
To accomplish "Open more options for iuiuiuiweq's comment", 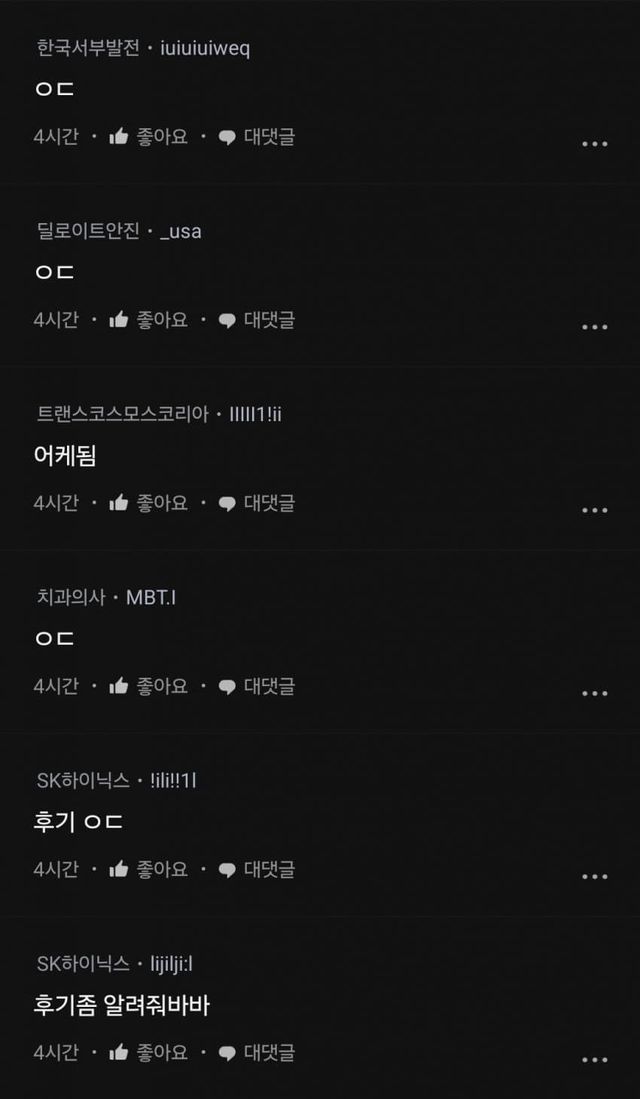I will pyautogui.click(x=594, y=144).
